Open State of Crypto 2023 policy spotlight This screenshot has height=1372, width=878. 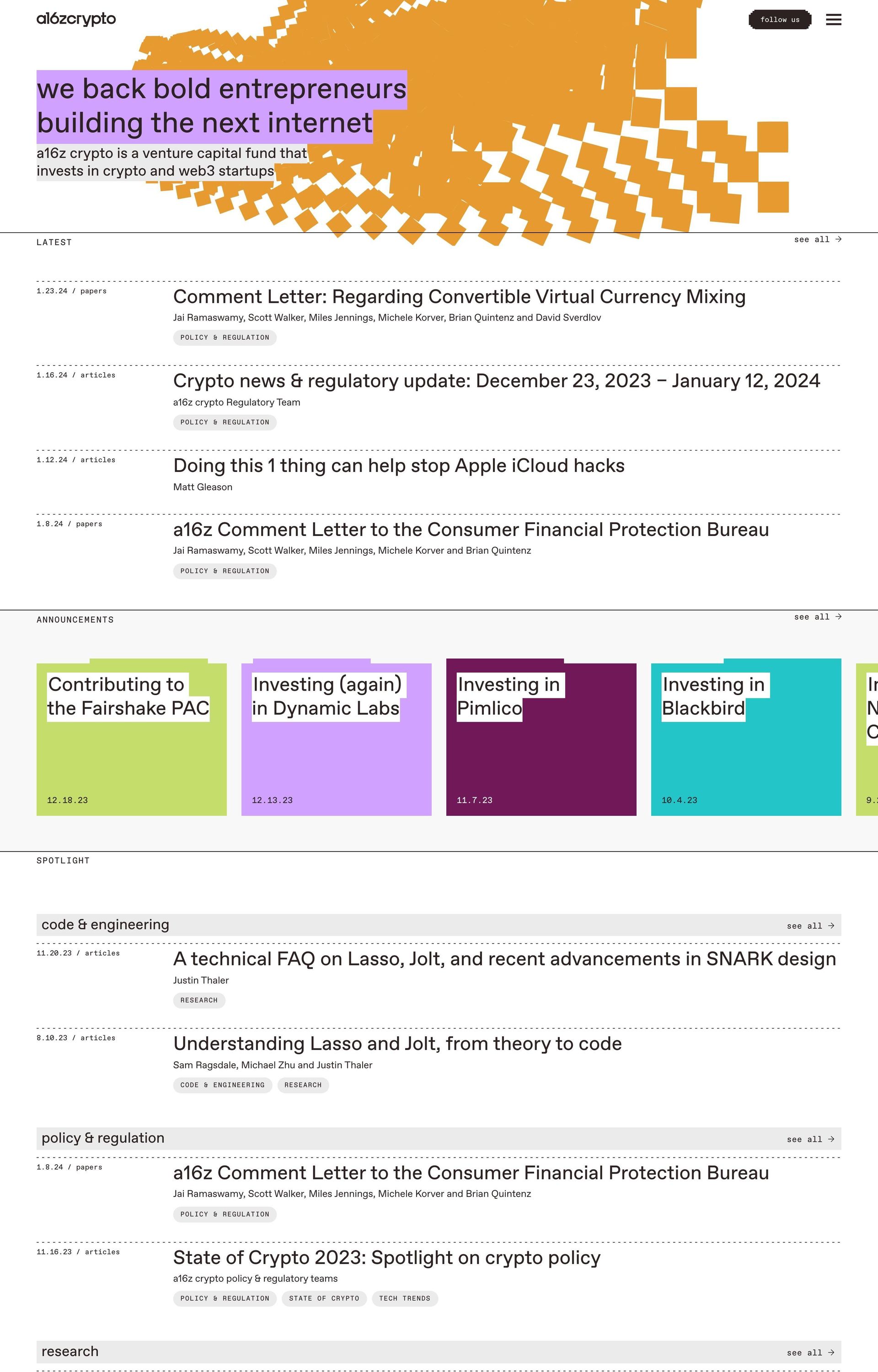coord(386,1257)
